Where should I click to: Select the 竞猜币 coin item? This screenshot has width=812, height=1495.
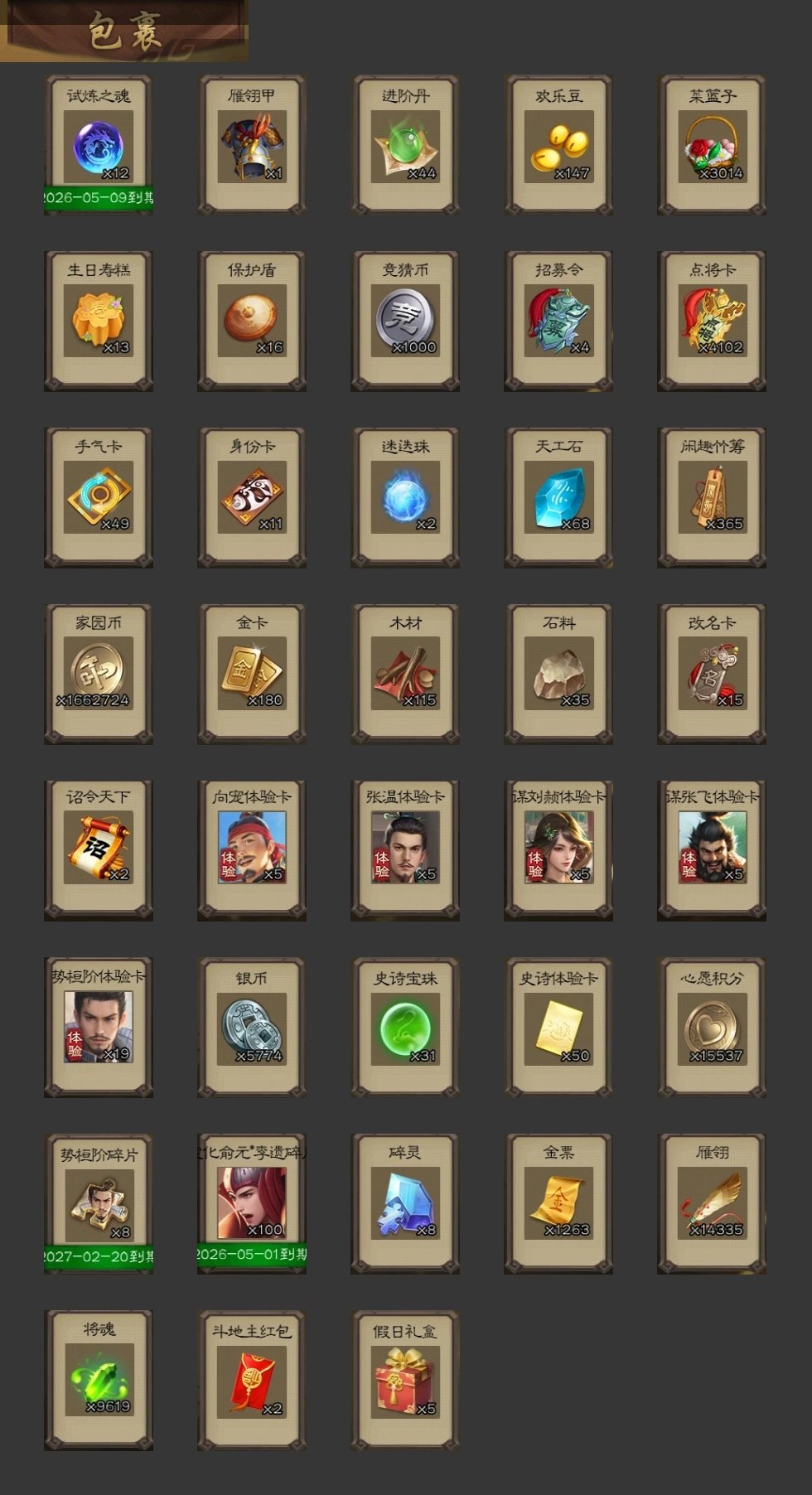pyautogui.click(x=405, y=321)
